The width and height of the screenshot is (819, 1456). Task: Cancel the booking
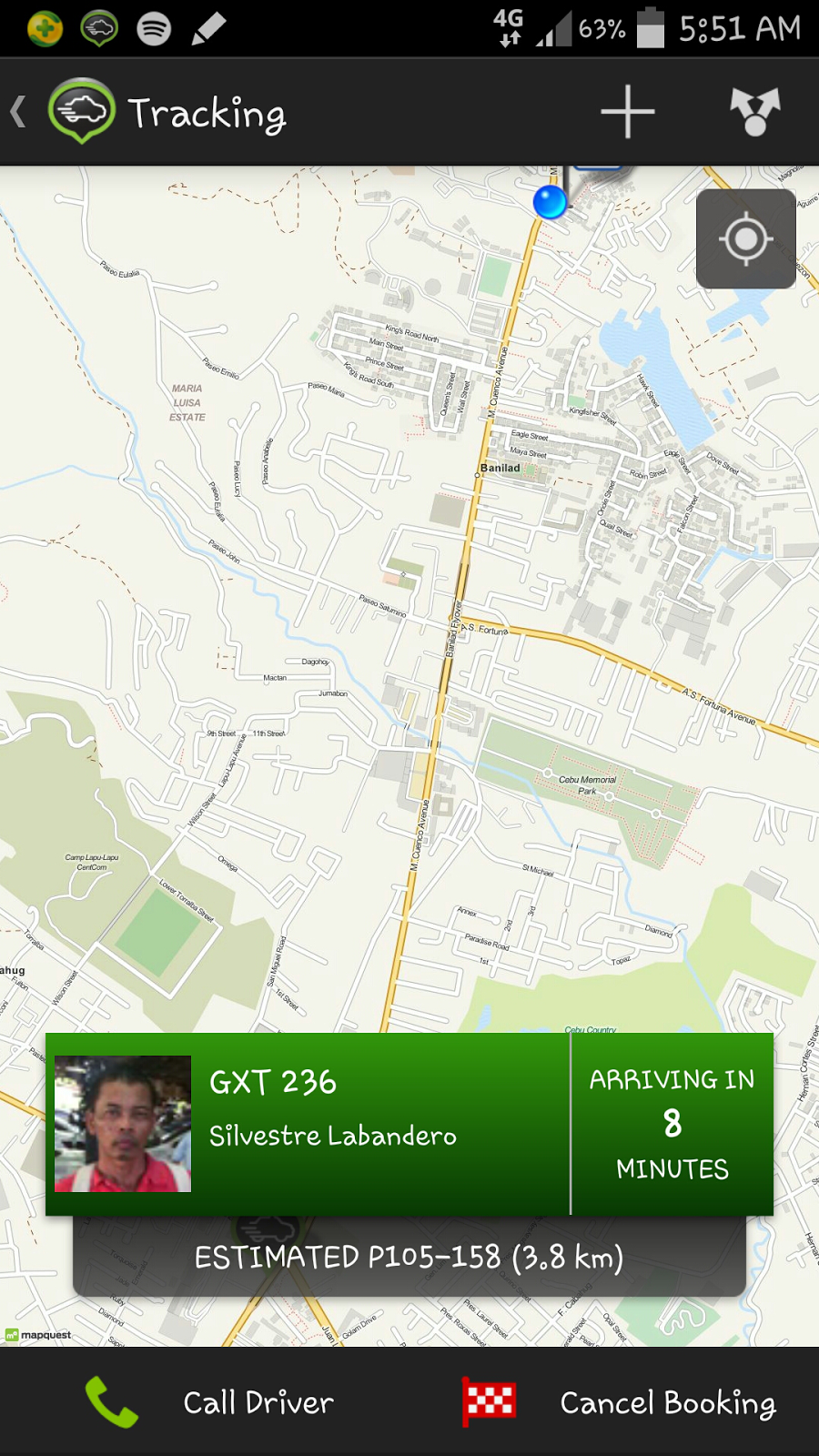click(x=620, y=1402)
